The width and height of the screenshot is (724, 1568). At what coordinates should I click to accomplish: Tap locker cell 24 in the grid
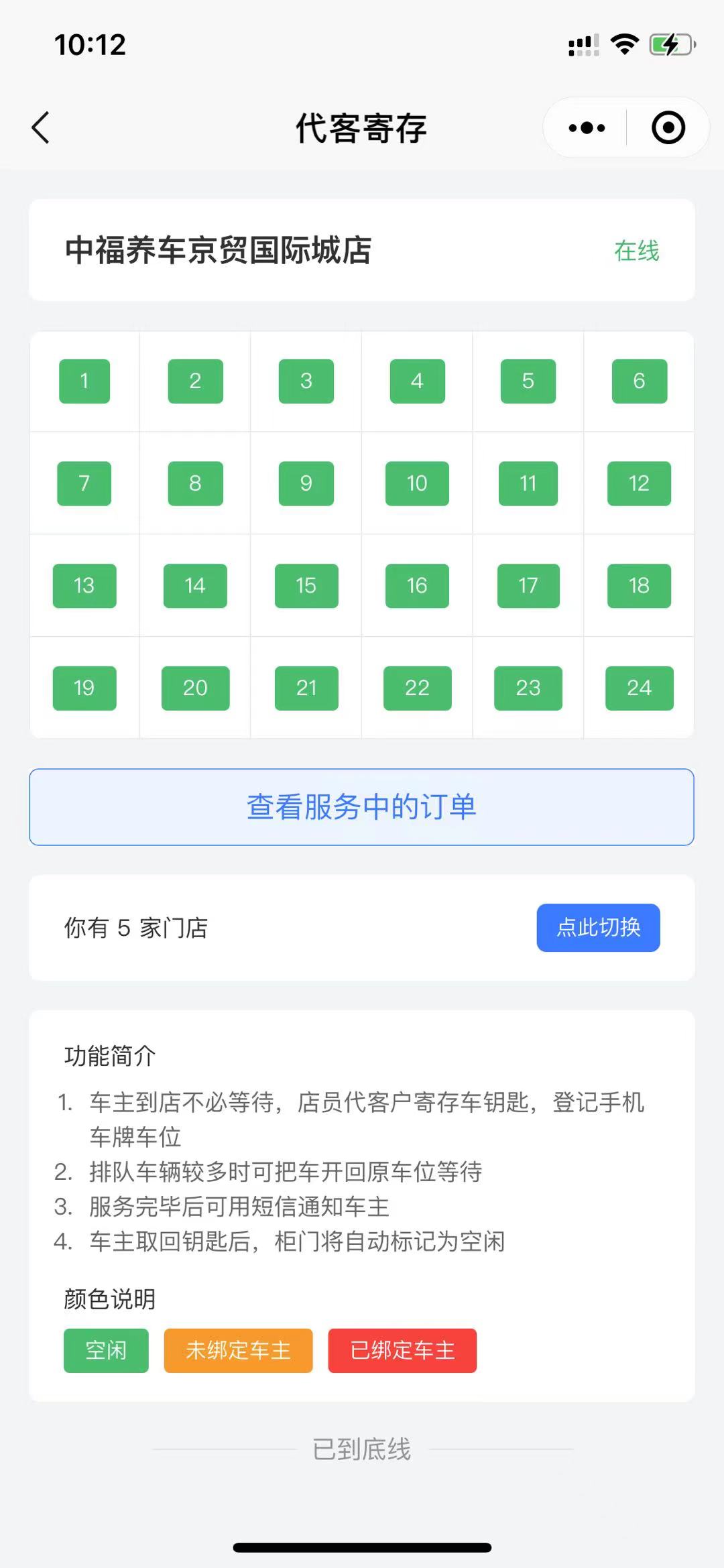click(x=639, y=688)
